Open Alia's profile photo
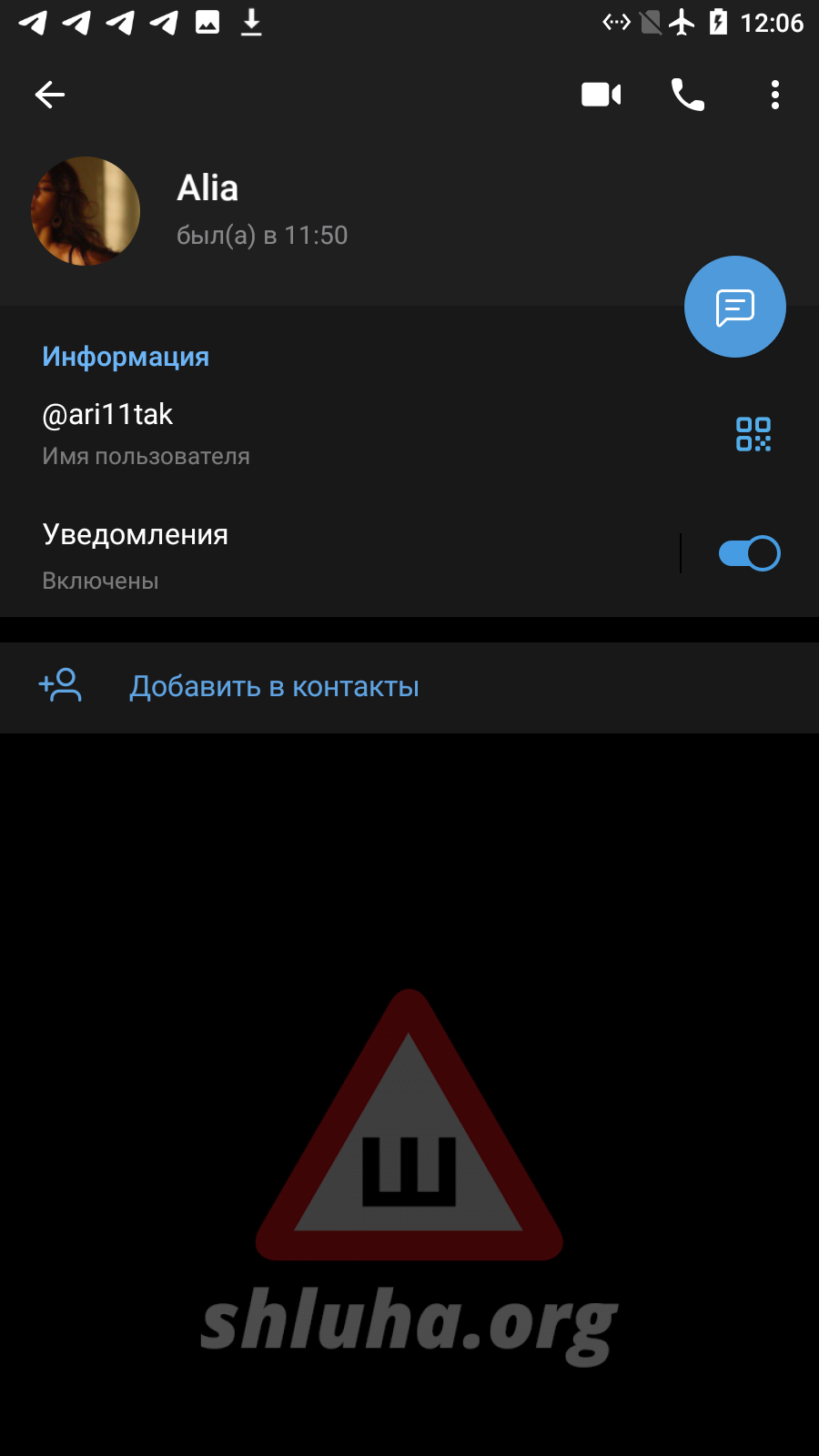Viewport: 819px width, 1456px height. point(86,211)
